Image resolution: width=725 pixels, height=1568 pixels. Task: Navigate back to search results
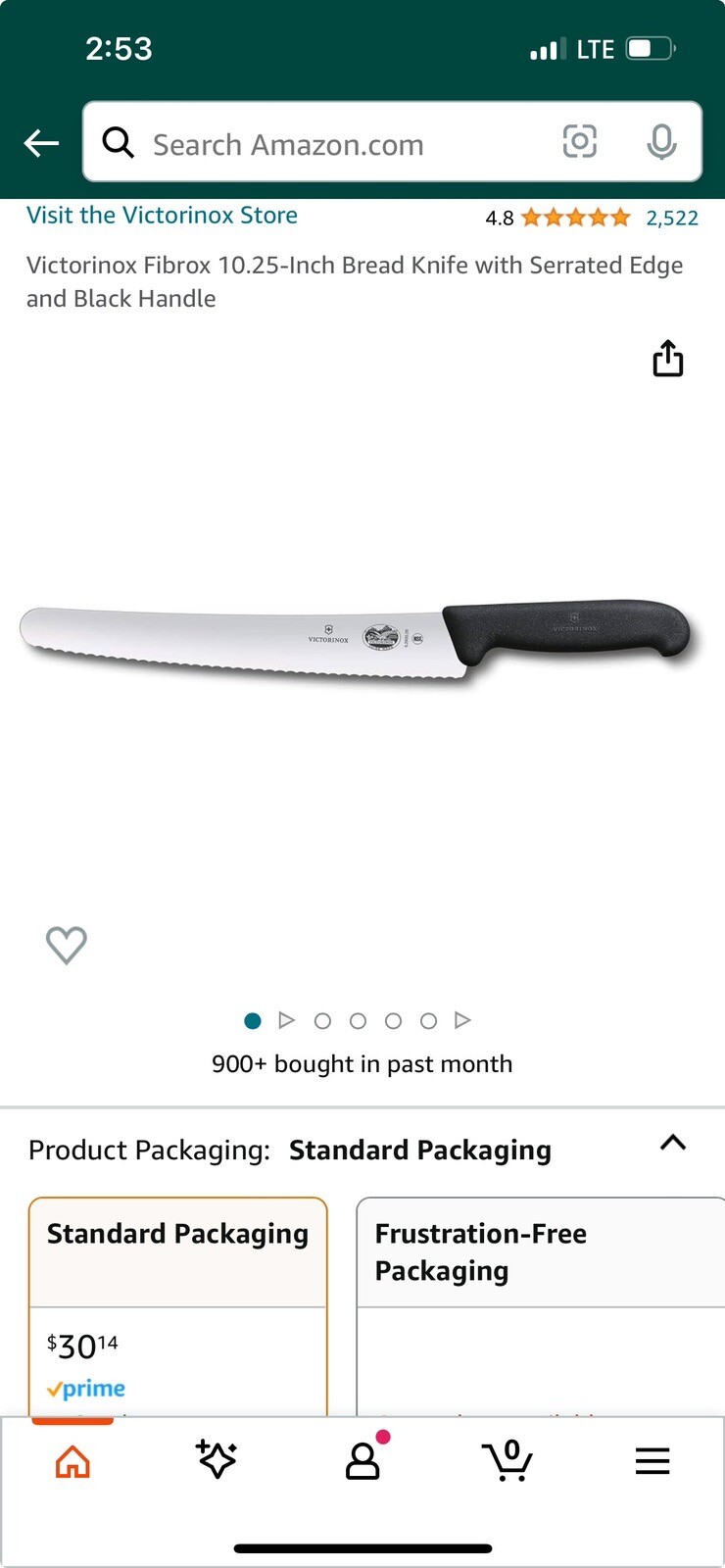pos(41,142)
